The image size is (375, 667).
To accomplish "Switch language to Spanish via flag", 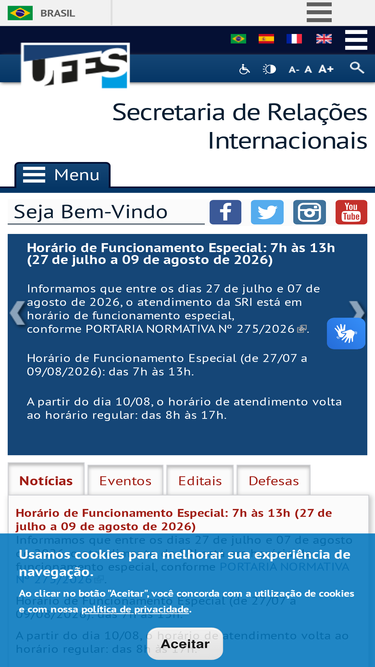I will [266, 39].
